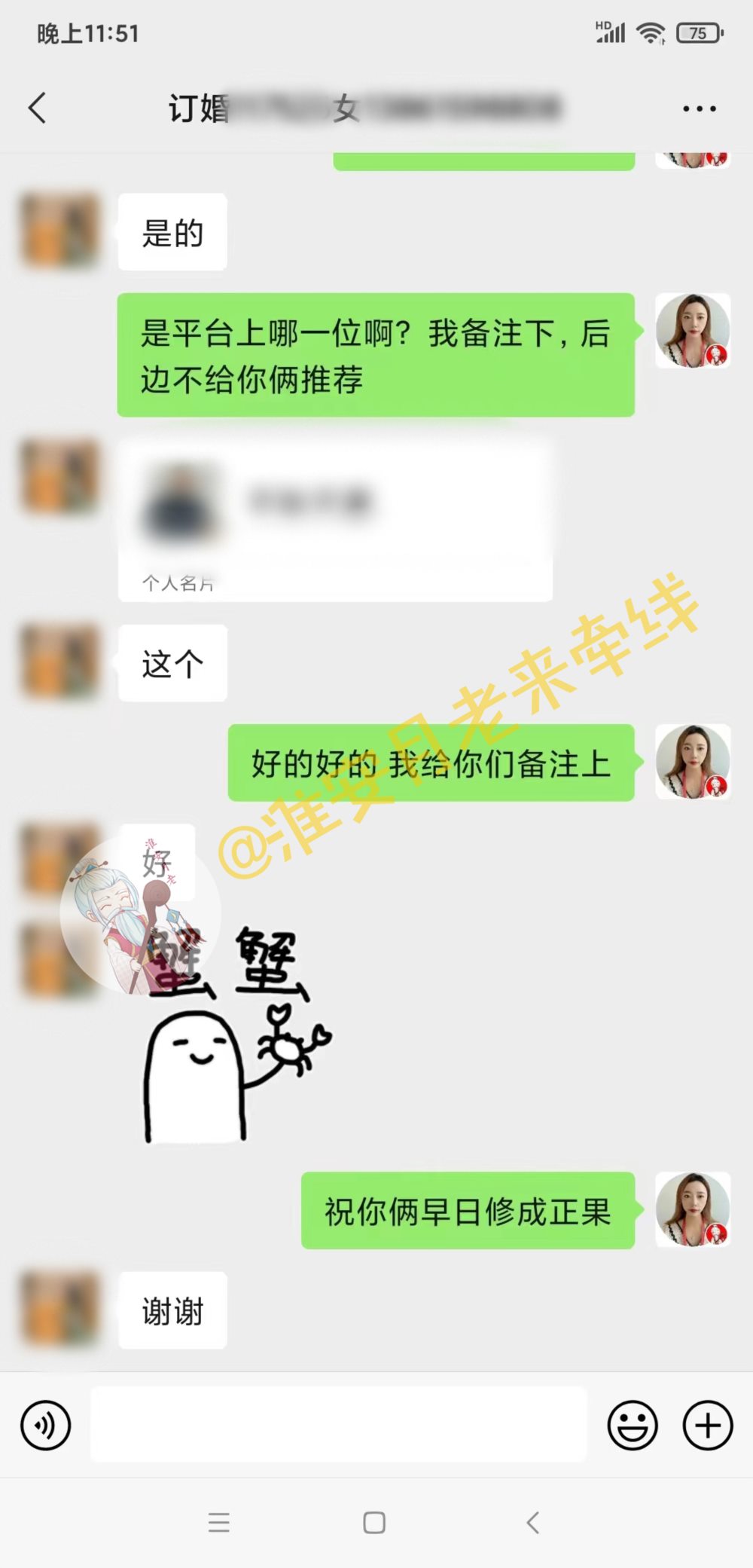Tap the system home button
Screen dimensions: 753x1568
[374, 1523]
